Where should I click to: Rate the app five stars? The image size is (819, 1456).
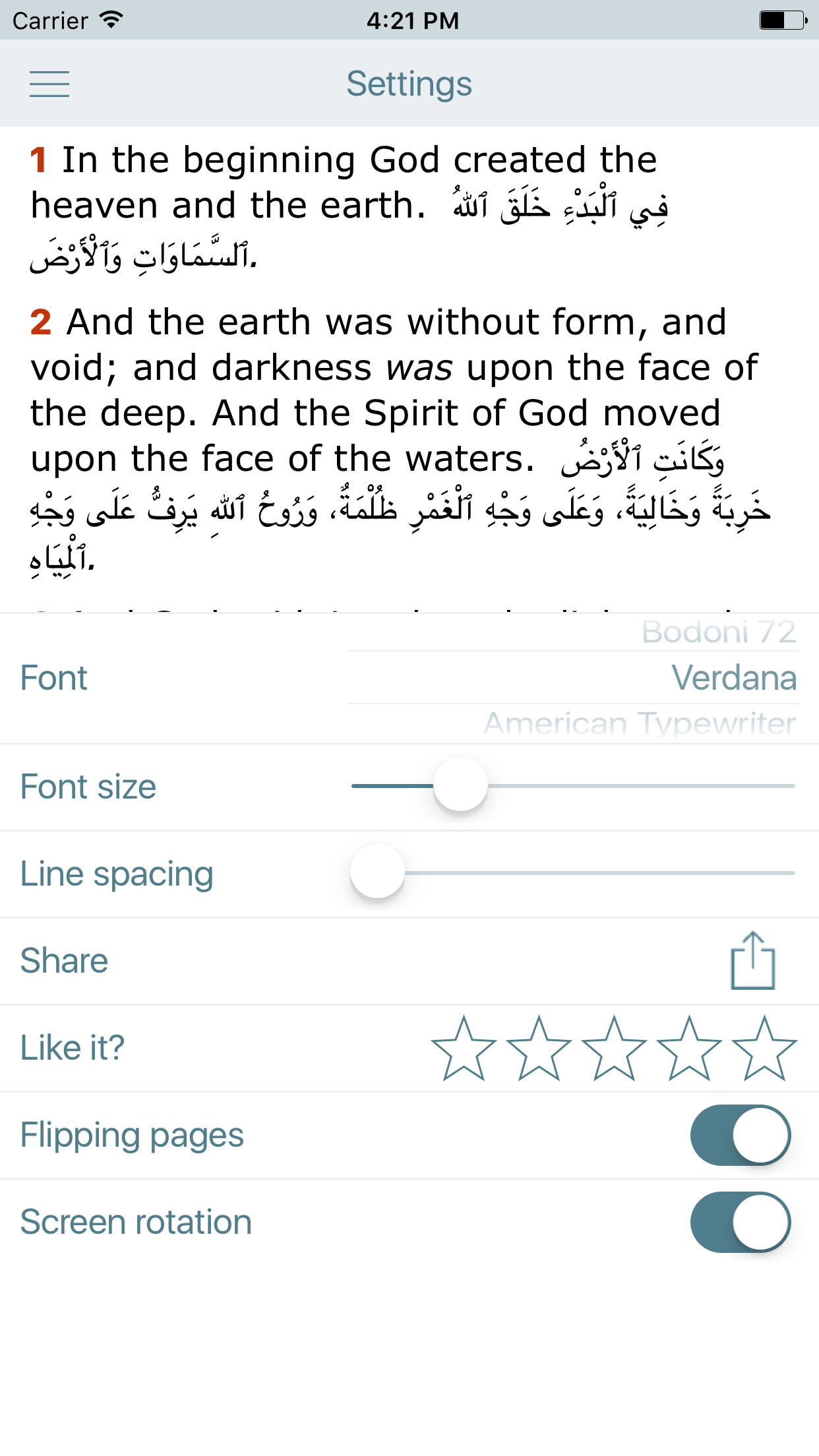[764, 1048]
